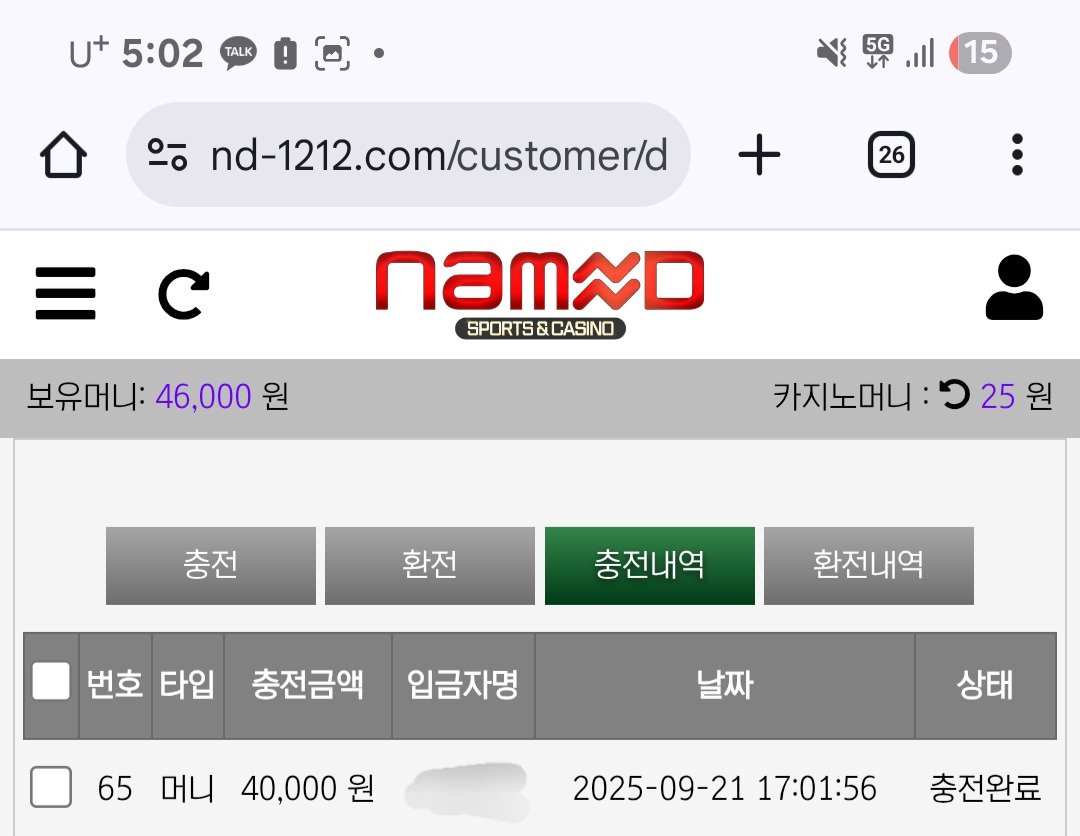Check the select-all box in table header

click(x=51, y=683)
